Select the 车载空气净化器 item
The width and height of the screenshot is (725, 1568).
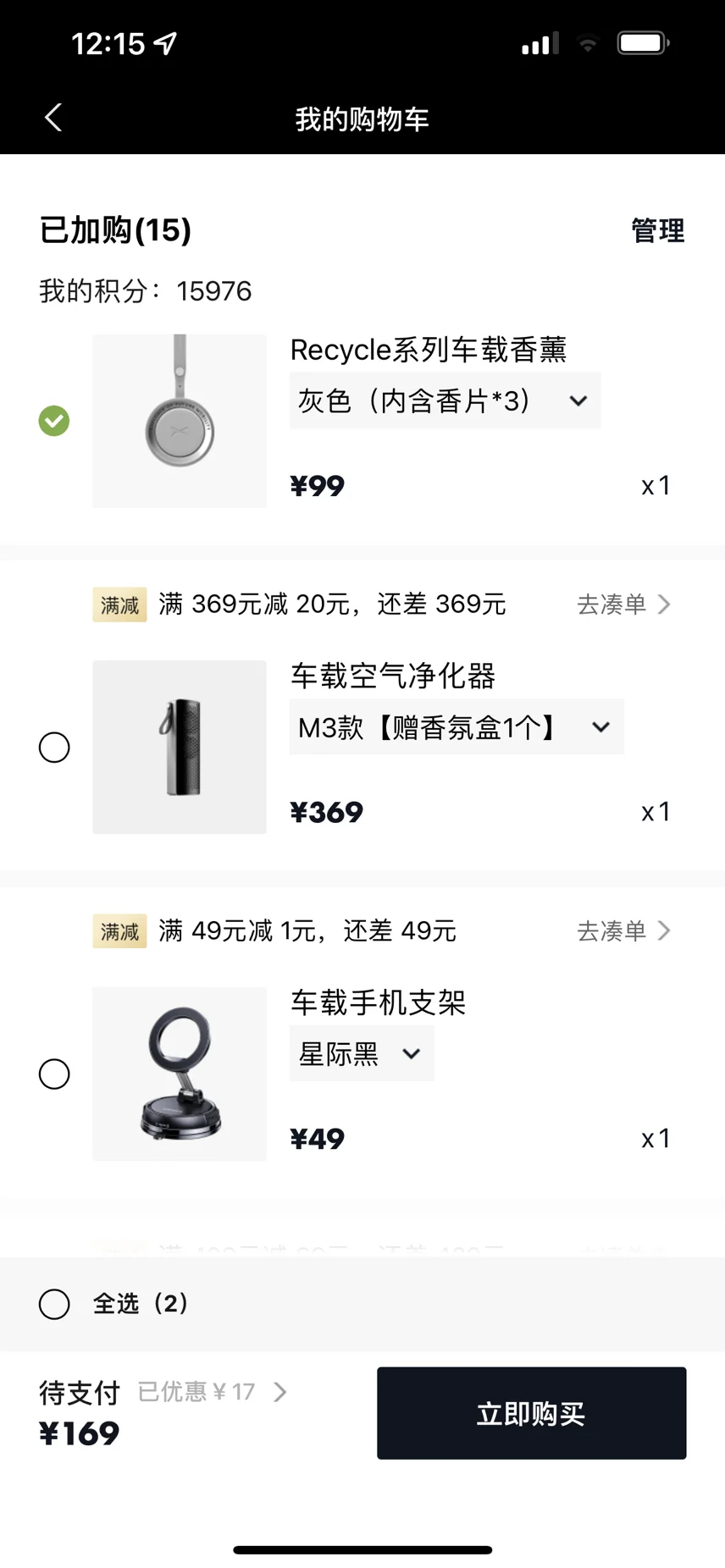click(x=54, y=748)
